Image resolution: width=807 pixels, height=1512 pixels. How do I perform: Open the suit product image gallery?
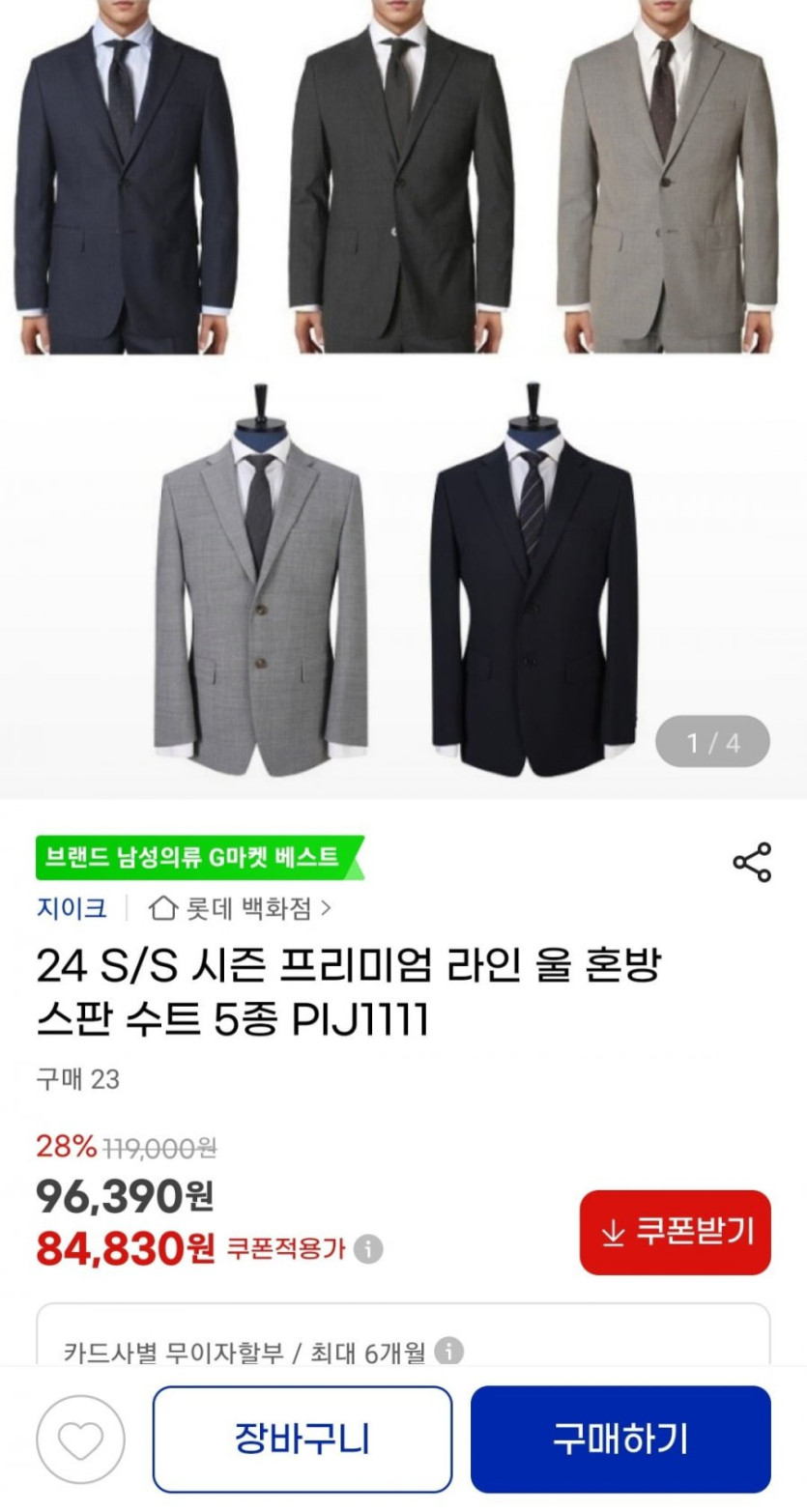tap(403, 396)
